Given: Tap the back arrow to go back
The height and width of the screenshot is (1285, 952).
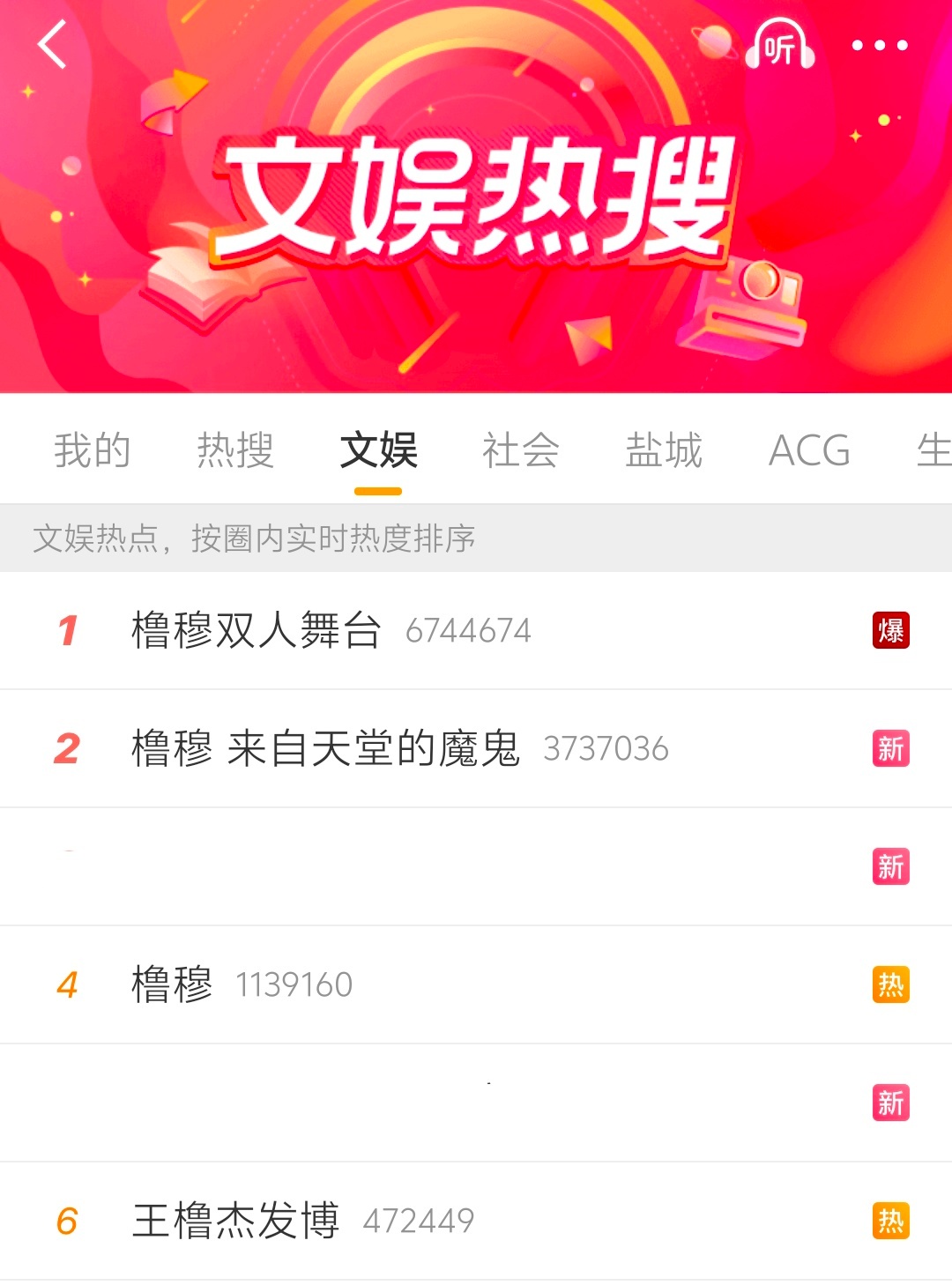Looking at the screenshot, I should pyautogui.click(x=53, y=46).
